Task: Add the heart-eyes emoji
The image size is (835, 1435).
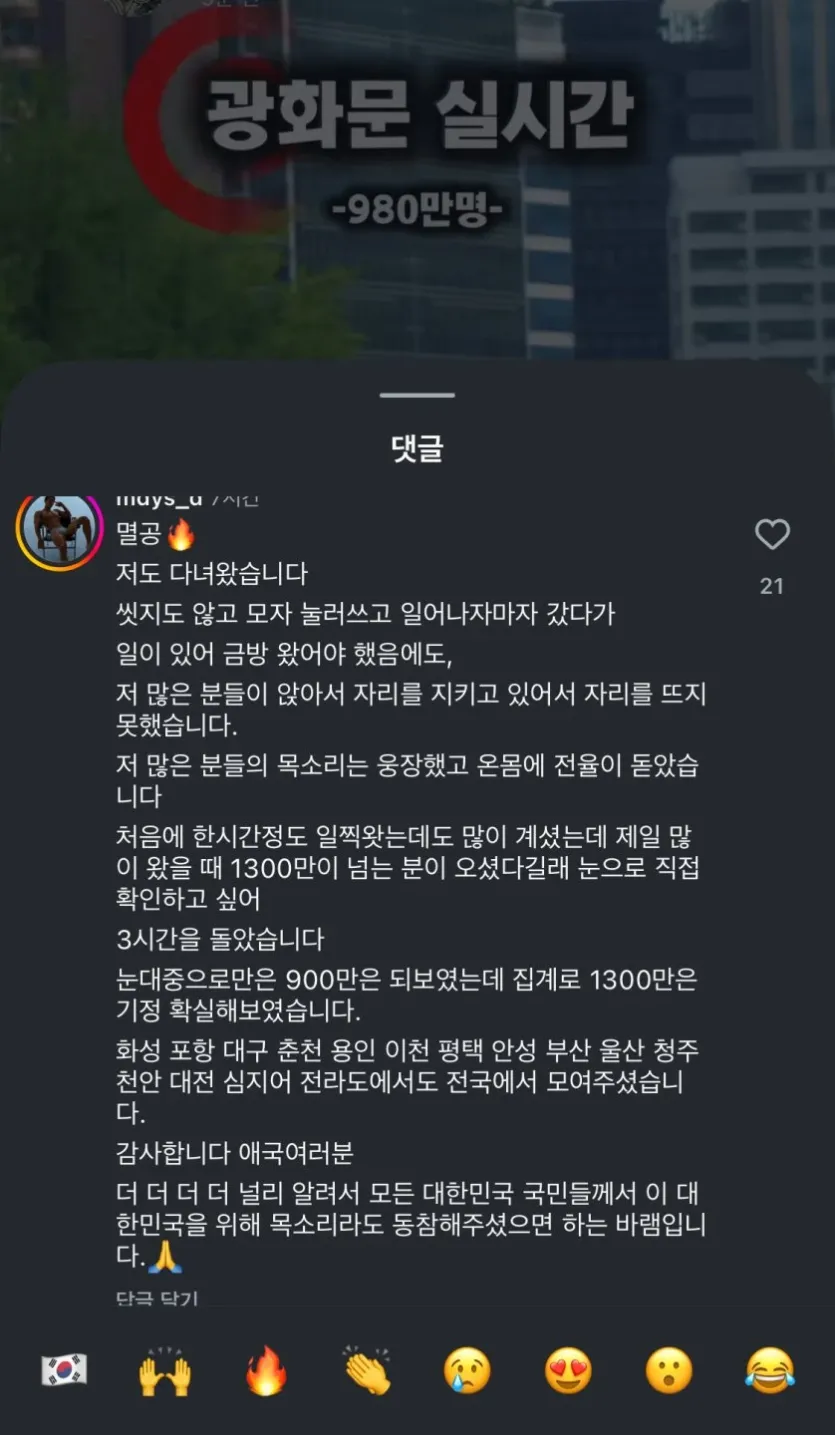Action: click(x=568, y=1370)
